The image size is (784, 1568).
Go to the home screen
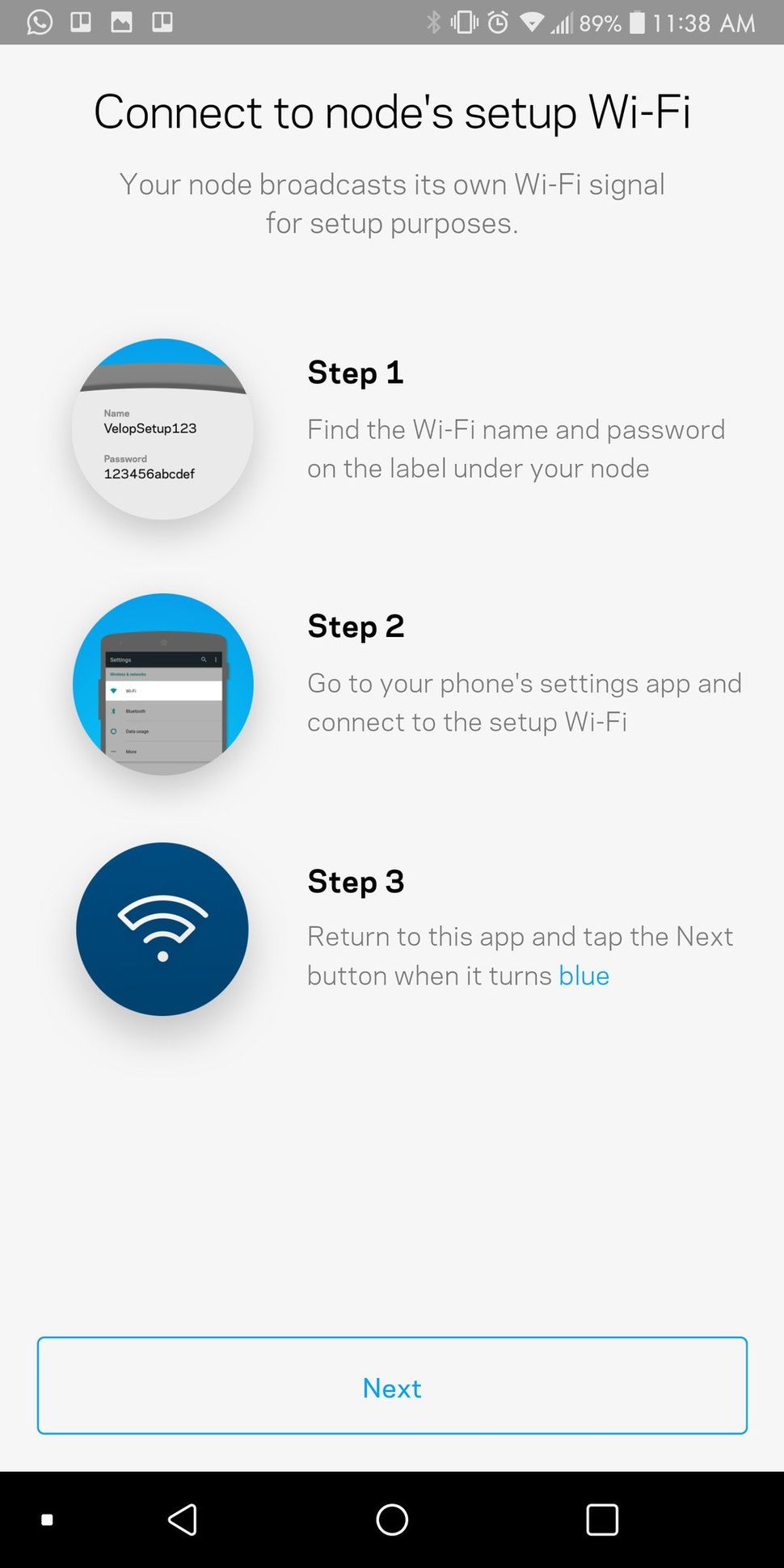point(392,1520)
